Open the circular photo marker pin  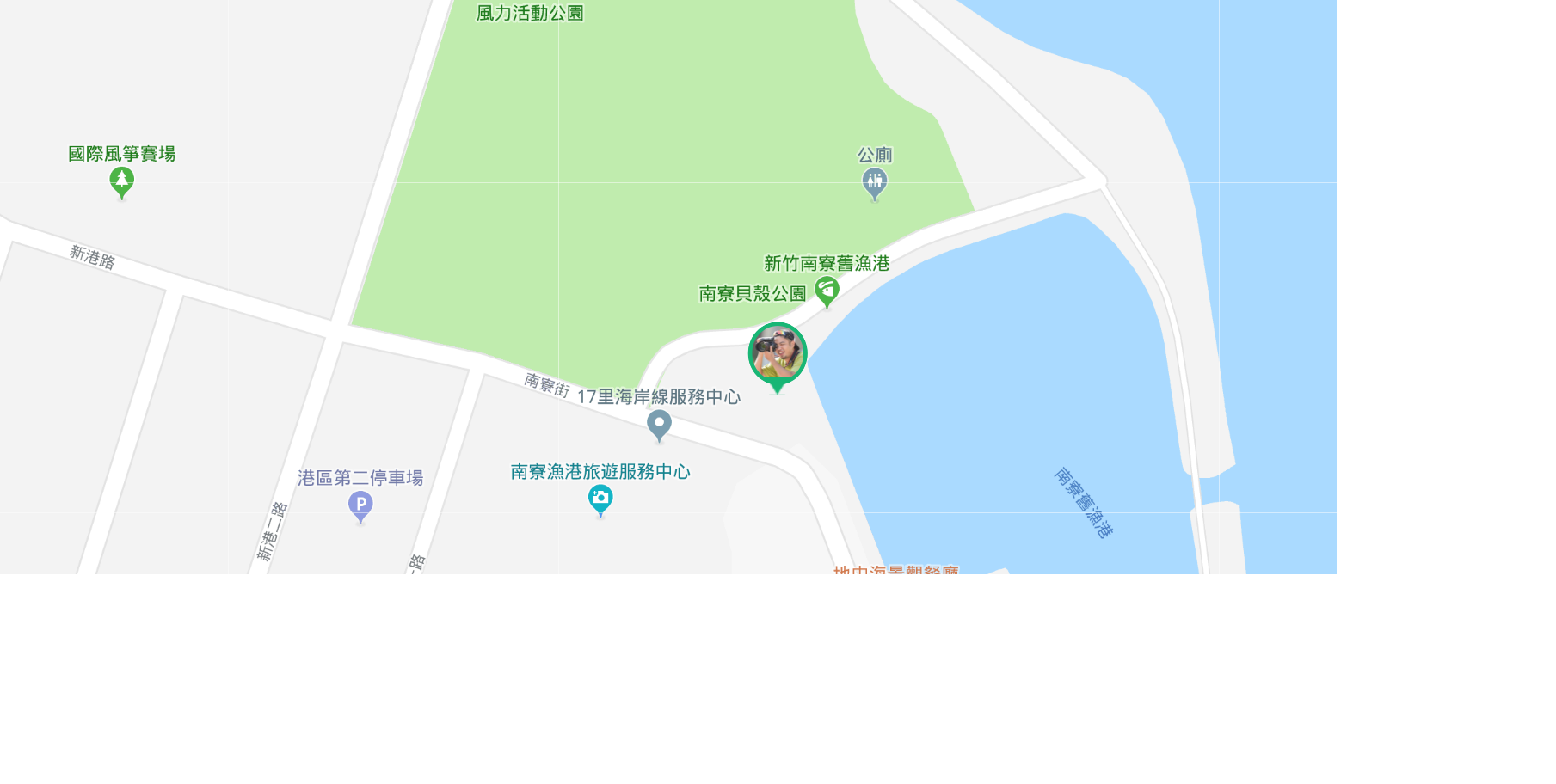tap(778, 353)
